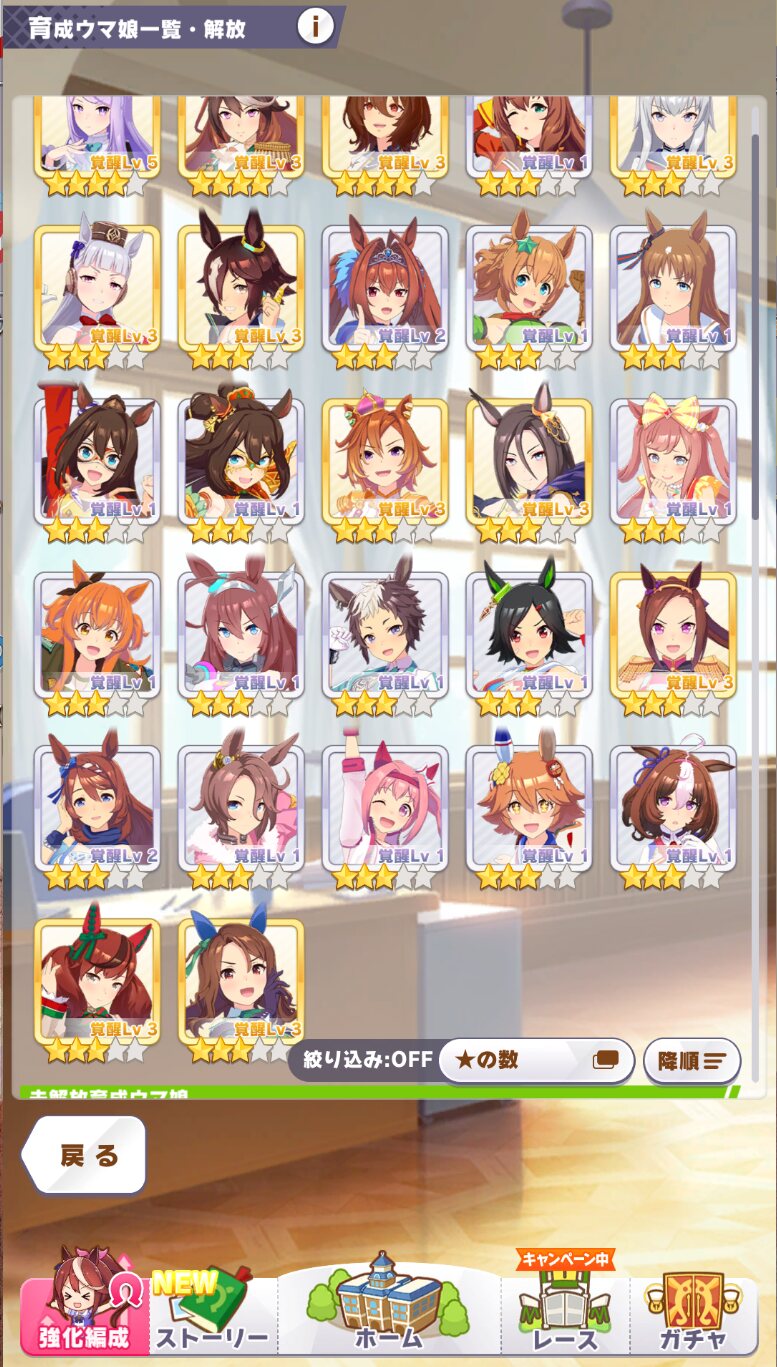The height and width of the screenshot is (1367, 777).
Task: Toggle the 降順 sort order
Action: [691, 1061]
